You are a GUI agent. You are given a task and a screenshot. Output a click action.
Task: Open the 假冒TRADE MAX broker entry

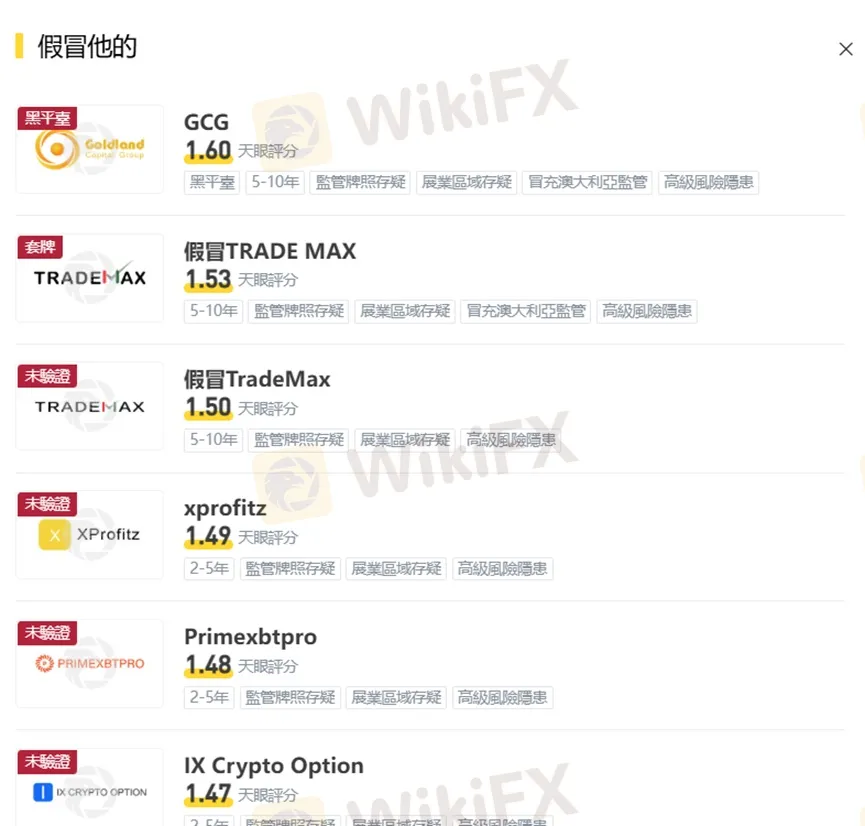(x=269, y=251)
